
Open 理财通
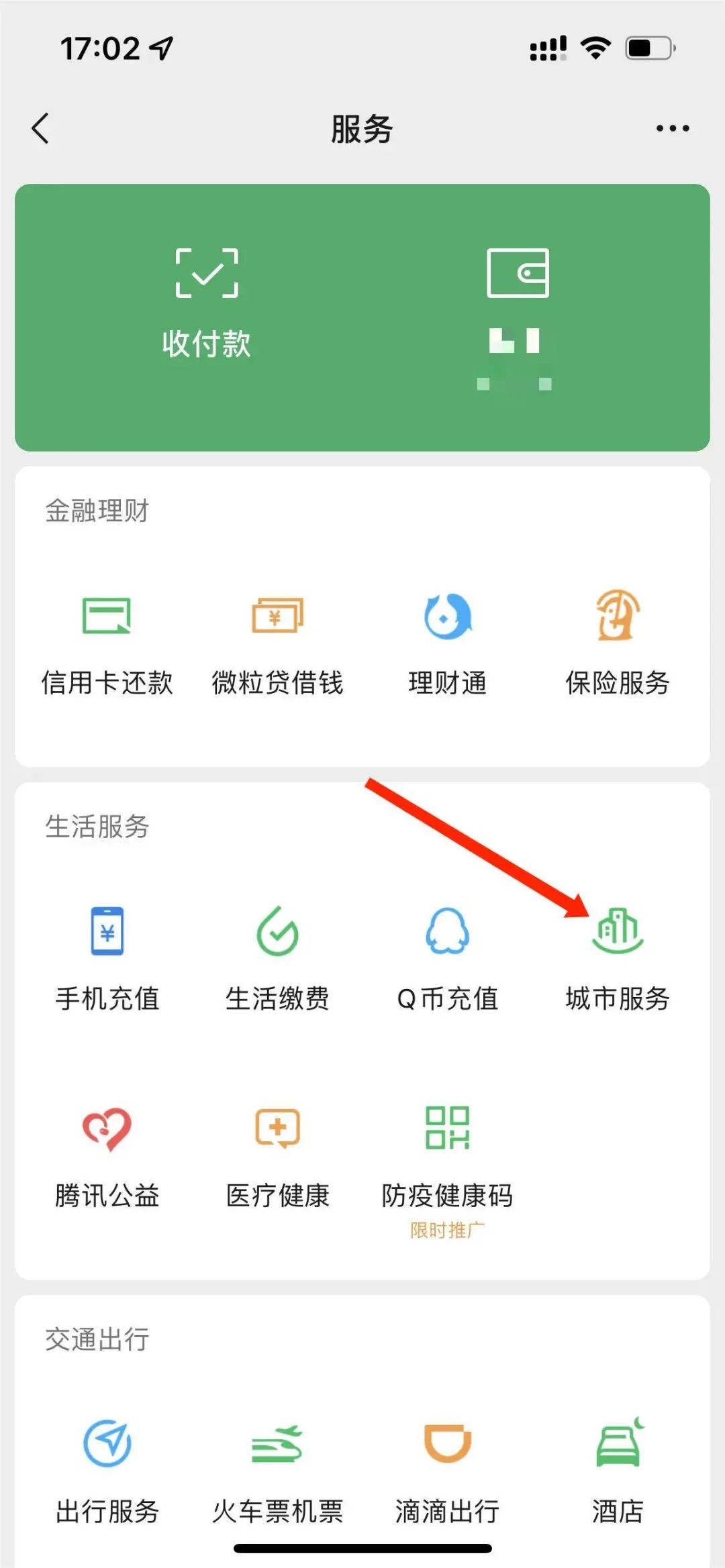point(448,644)
